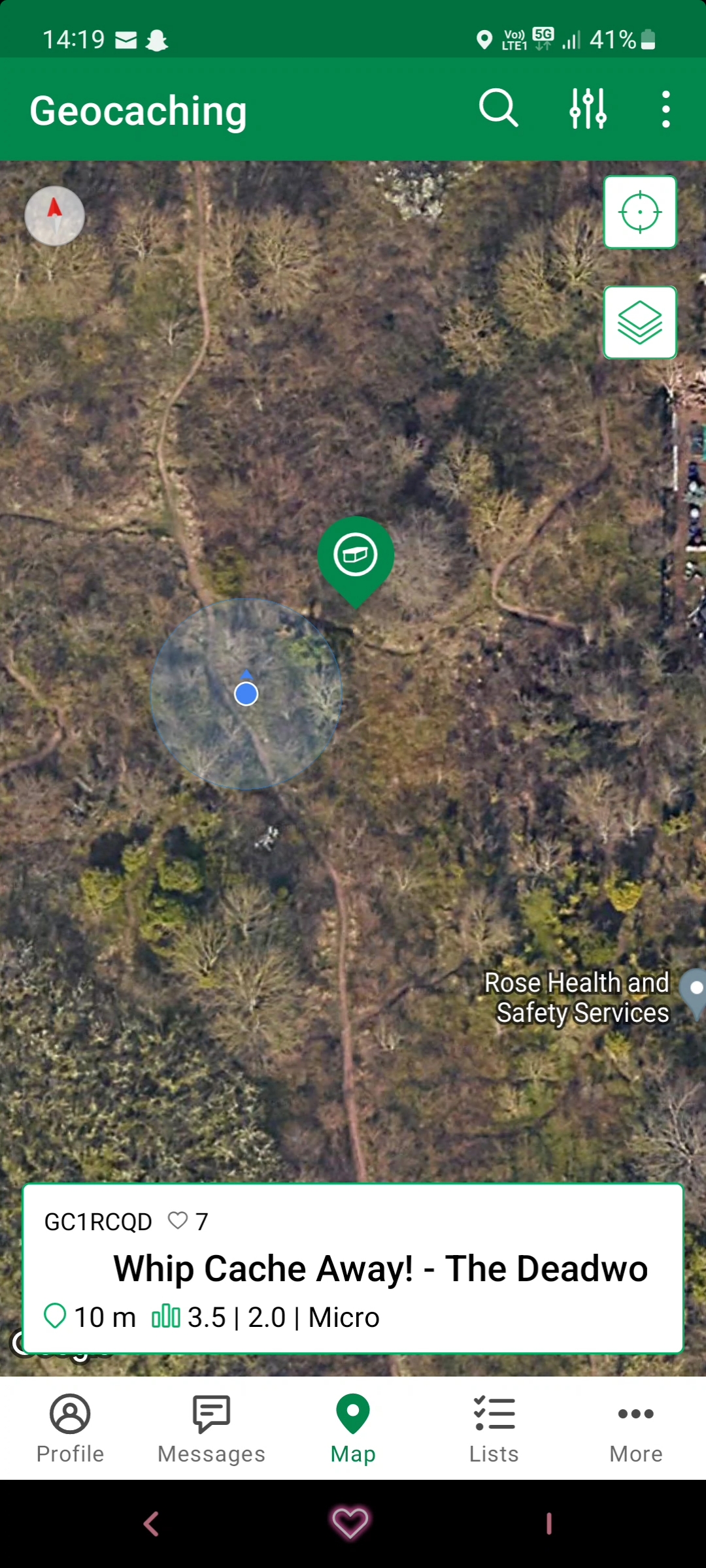This screenshot has height=1568, width=706.
Task: Open the map filter settings
Action: click(588, 108)
